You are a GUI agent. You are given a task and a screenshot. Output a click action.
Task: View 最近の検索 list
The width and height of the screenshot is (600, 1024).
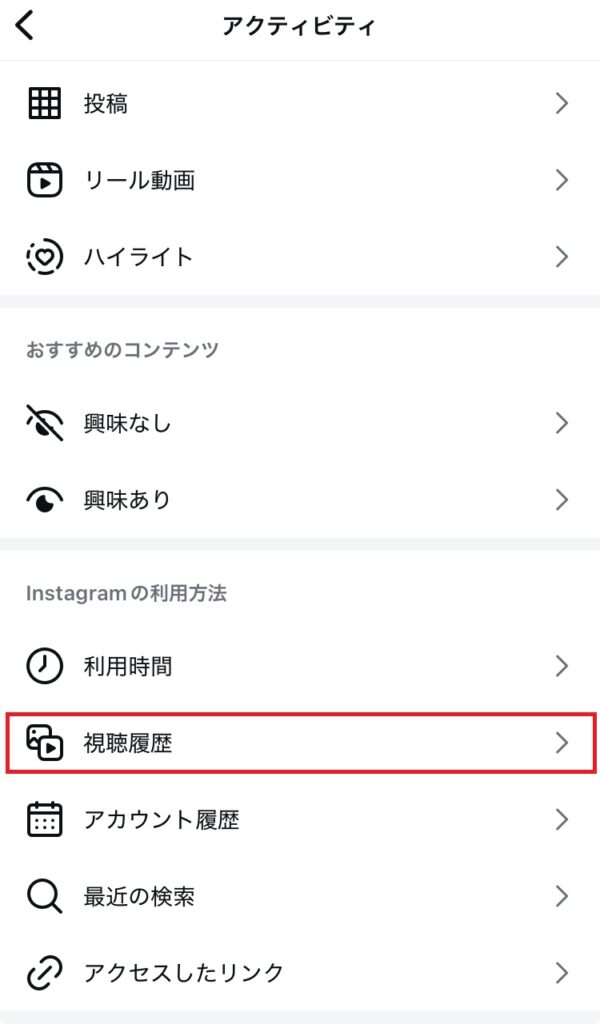coord(300,896)
